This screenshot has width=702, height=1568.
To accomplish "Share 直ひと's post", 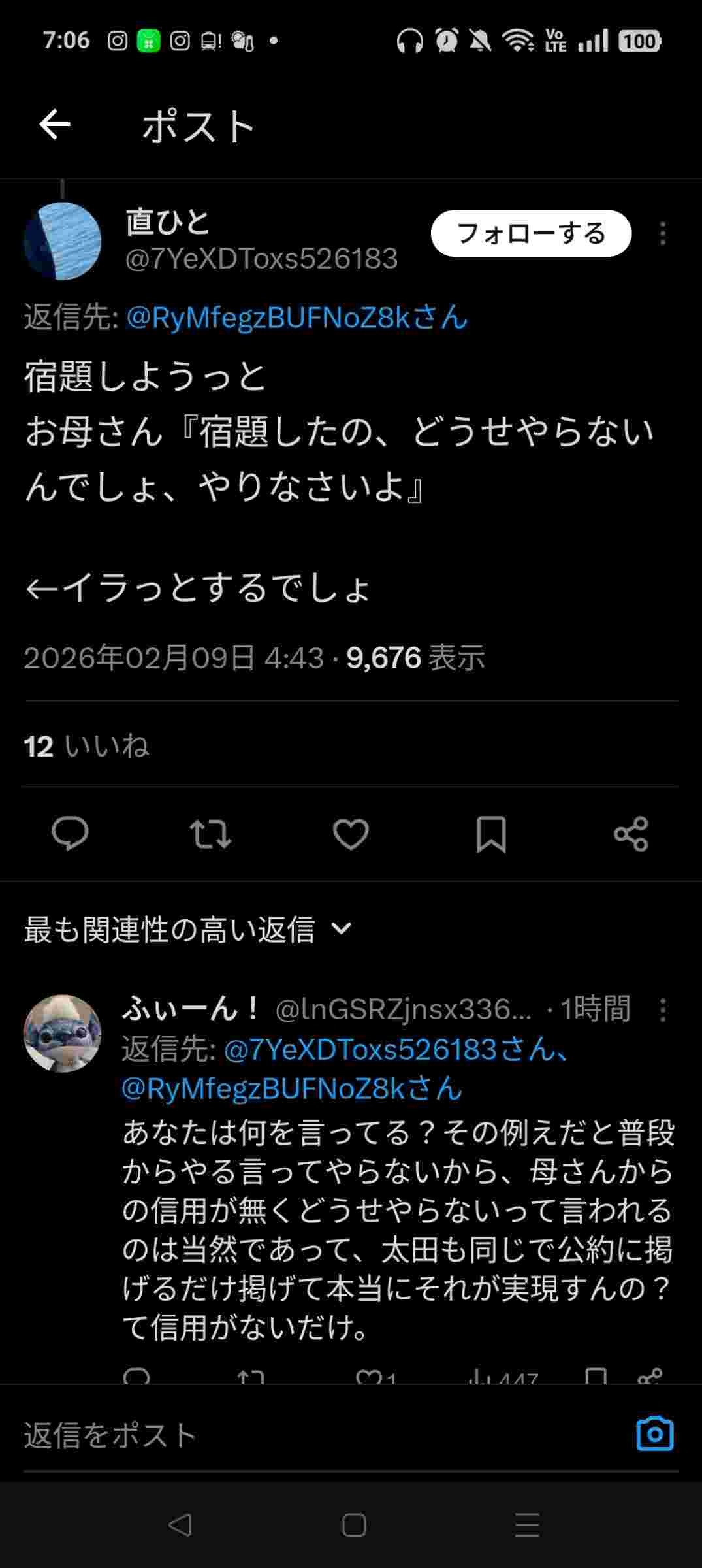I will 631,834.
